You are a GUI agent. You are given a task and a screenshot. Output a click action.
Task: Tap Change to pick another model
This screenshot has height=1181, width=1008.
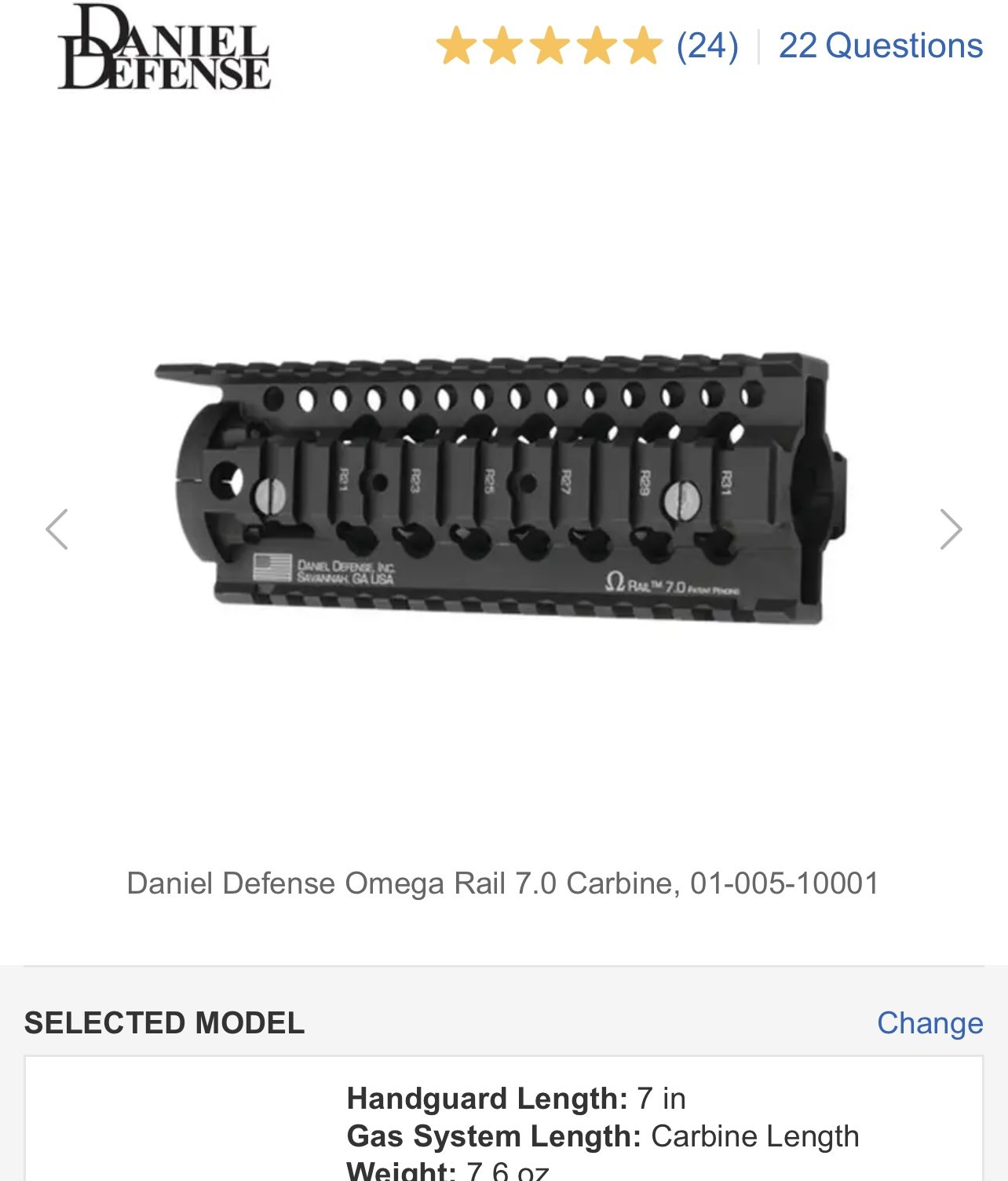tap(929, 1023)
